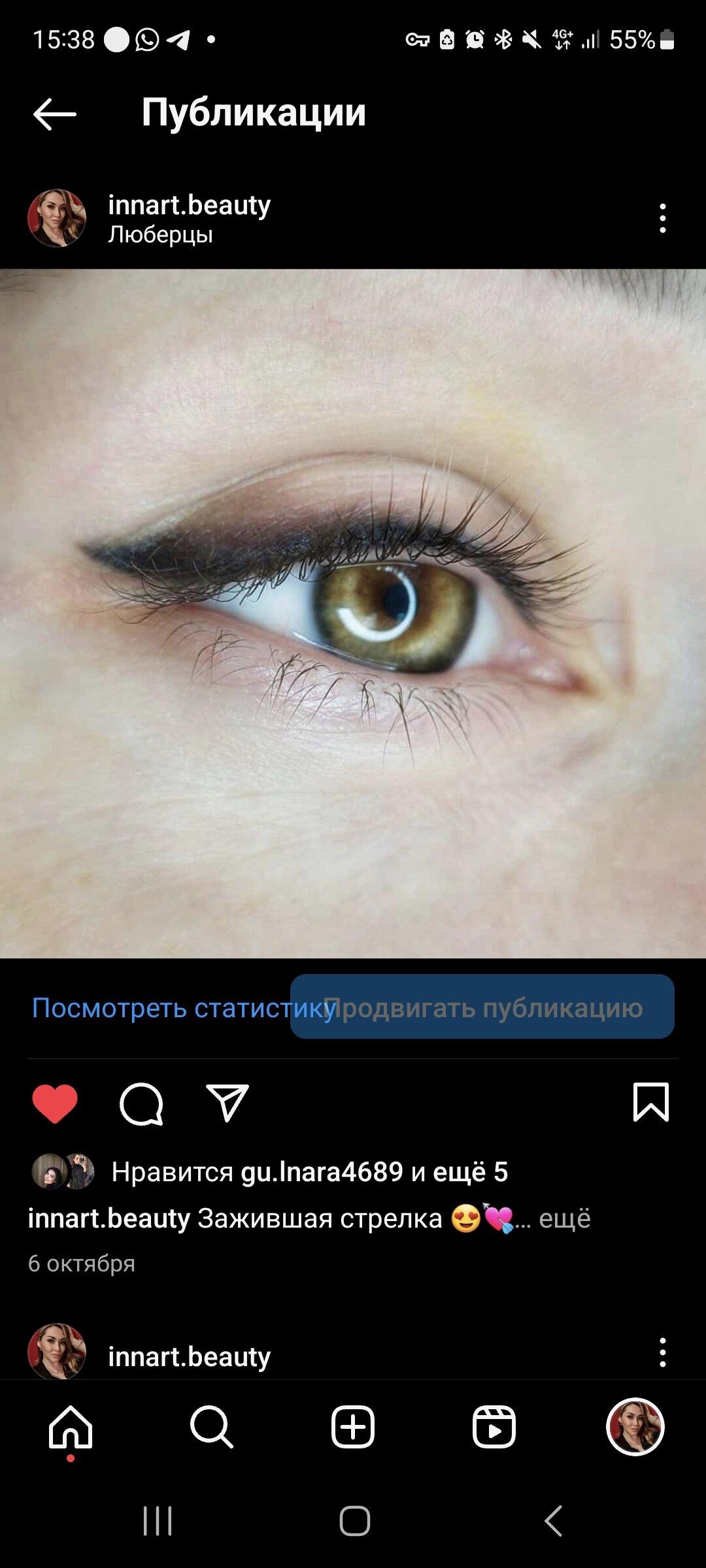Open comments with the speech bubble icon
Viewport: 706px width, 1568px height.
click(141, 1103)
